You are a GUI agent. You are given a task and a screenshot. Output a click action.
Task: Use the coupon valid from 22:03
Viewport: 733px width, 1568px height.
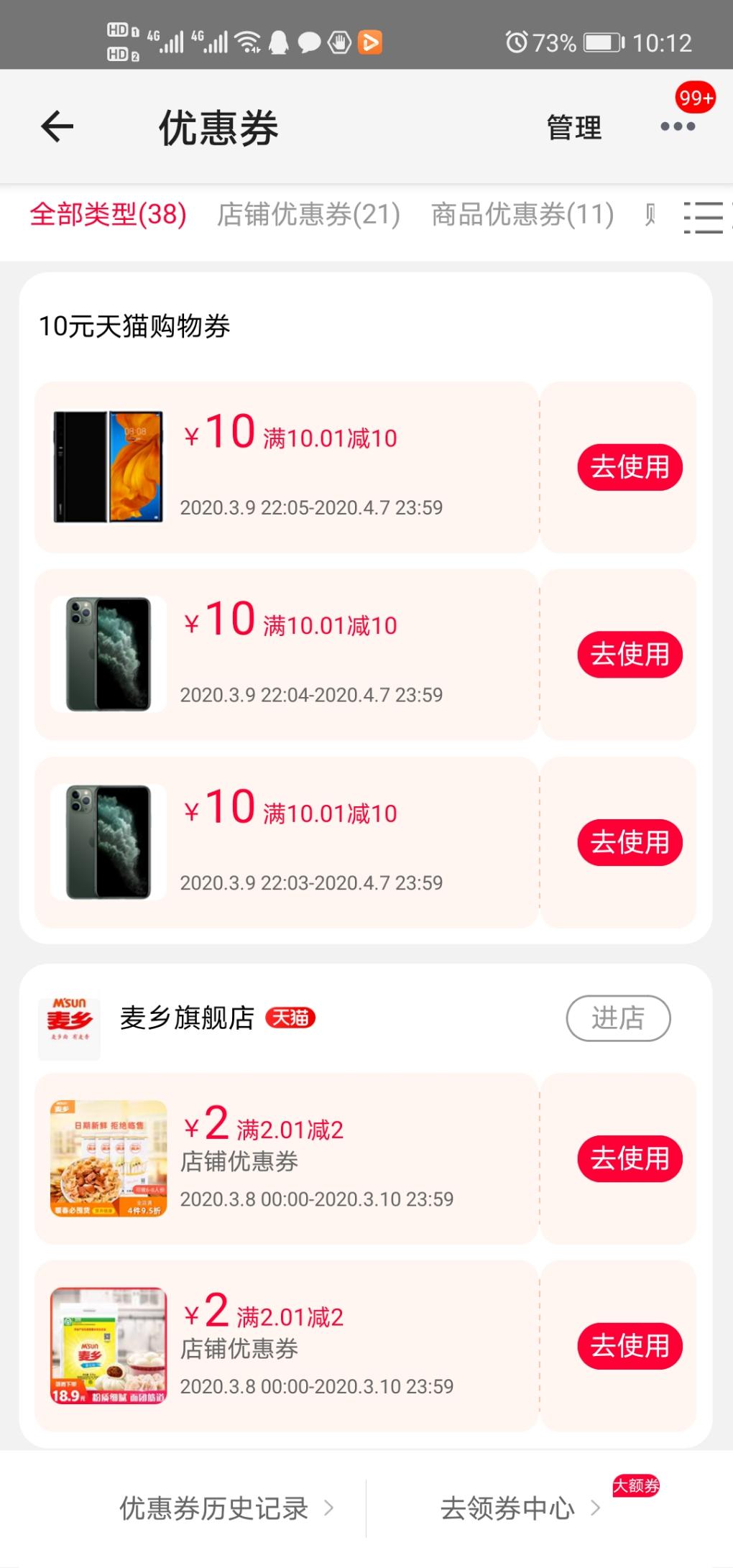click(x=630, y=842)
